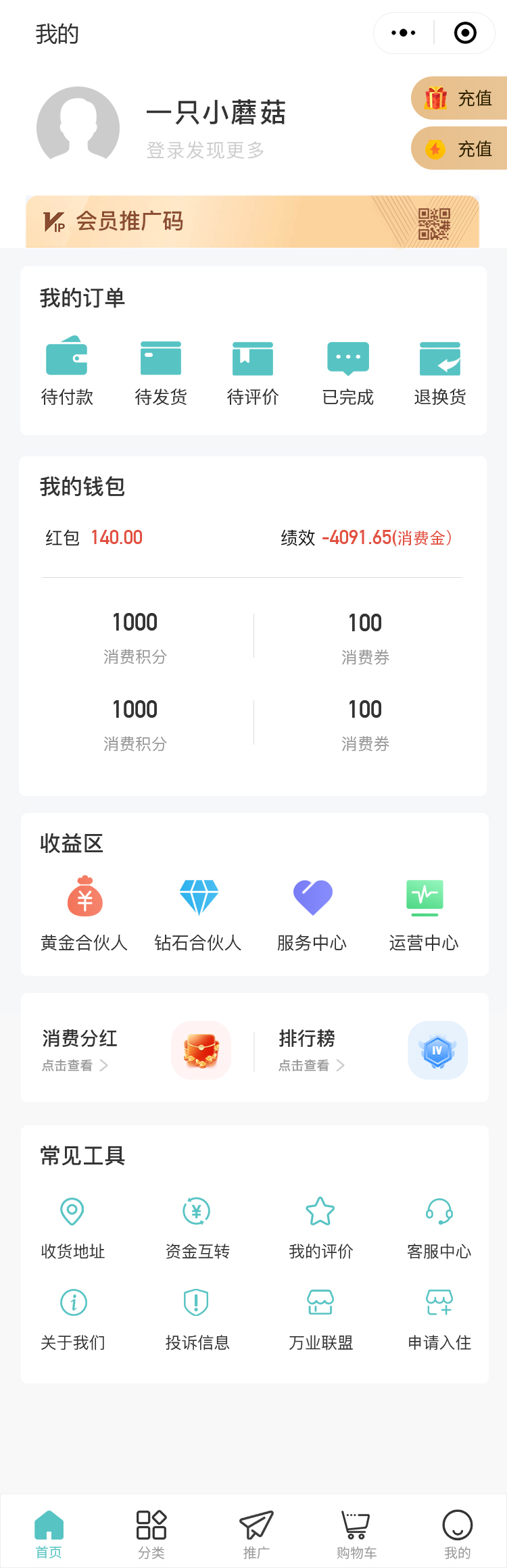Open 黄金合伙人 in the earnings area
The height and width of the screenshot is (1568, 507).
[84, 912]
